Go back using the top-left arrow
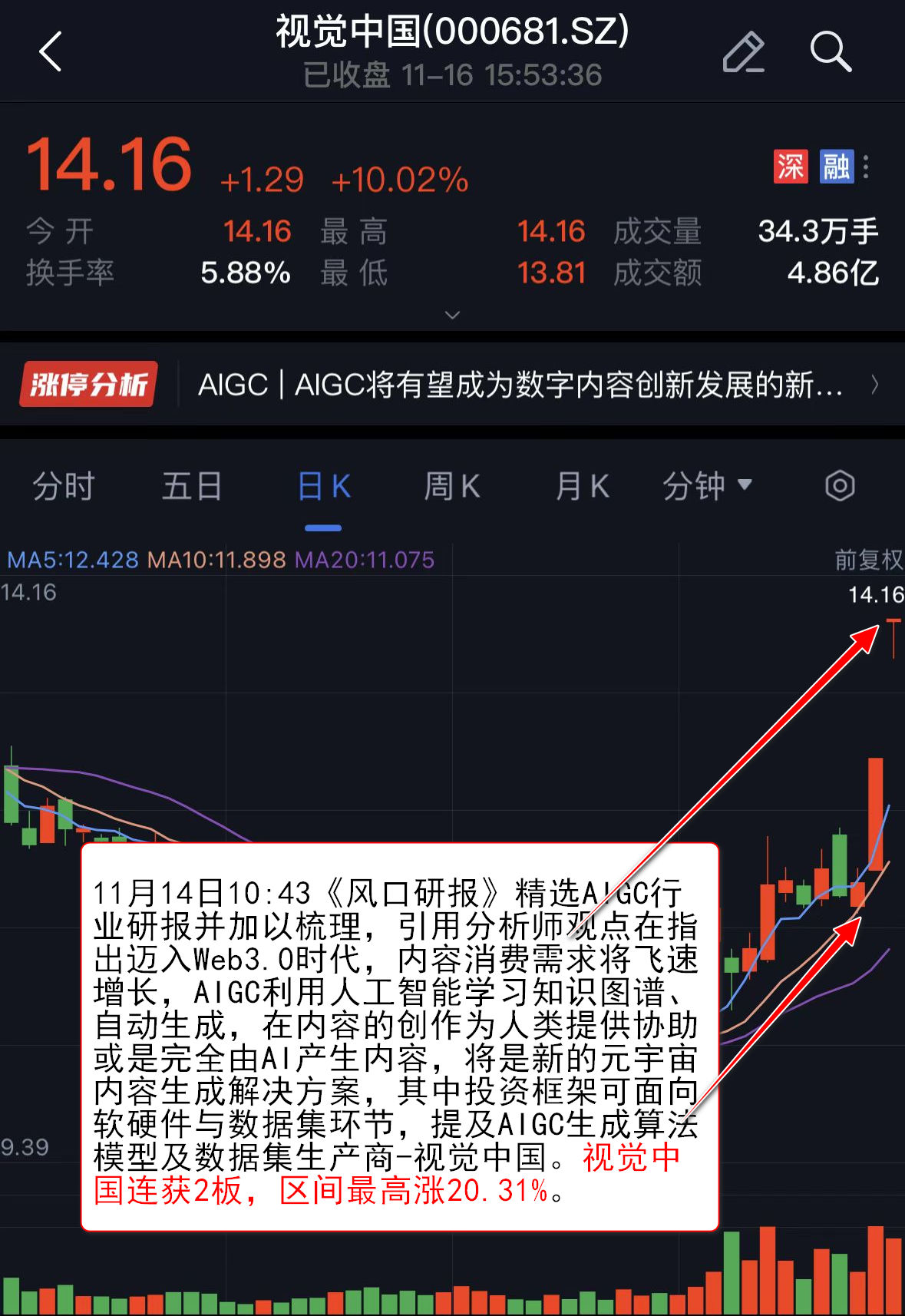 tap(51, 52)
